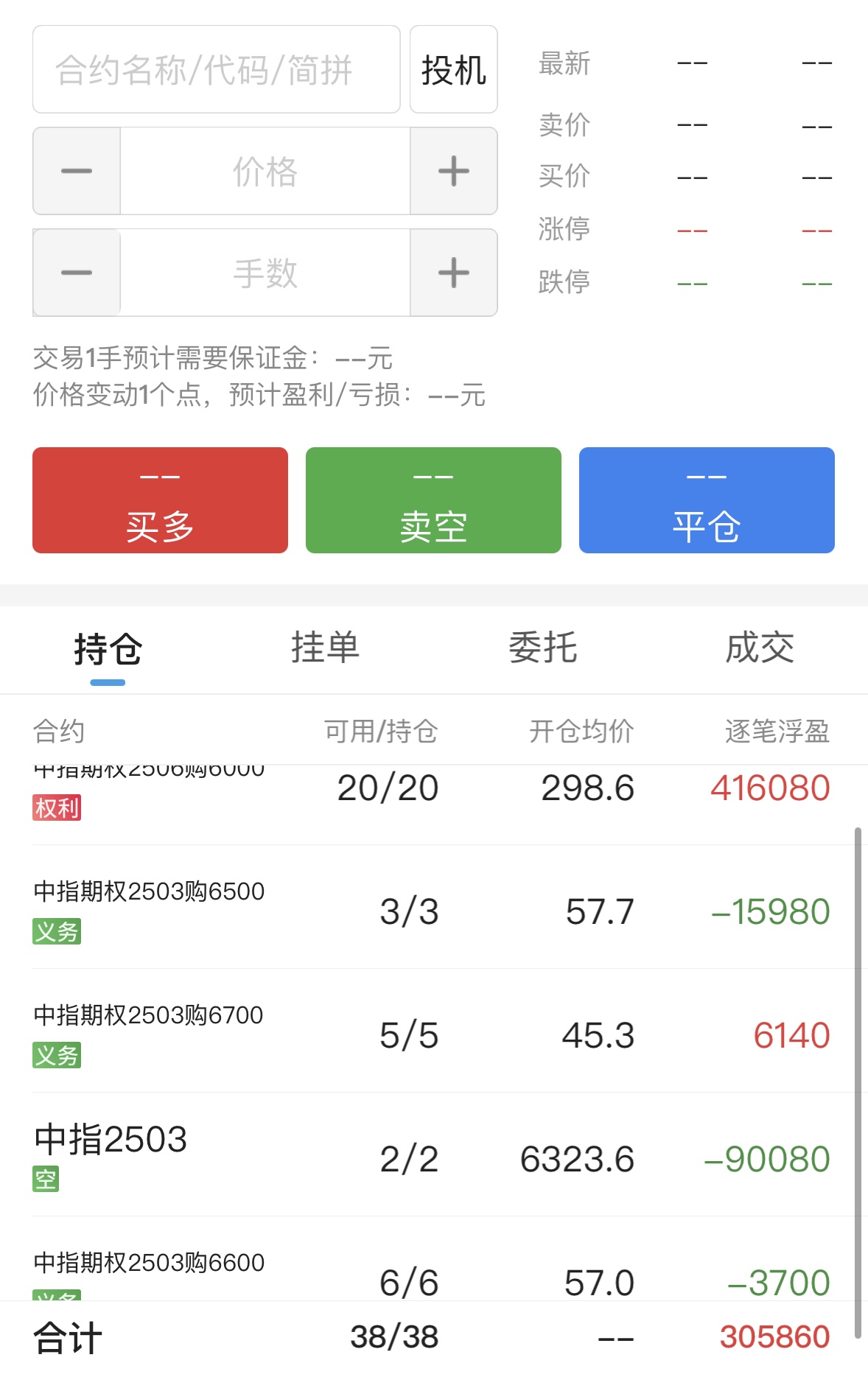Increase the 手数 lot count
The width and height of the screenshot is (868, 1391).
click(x=453, y=273)
